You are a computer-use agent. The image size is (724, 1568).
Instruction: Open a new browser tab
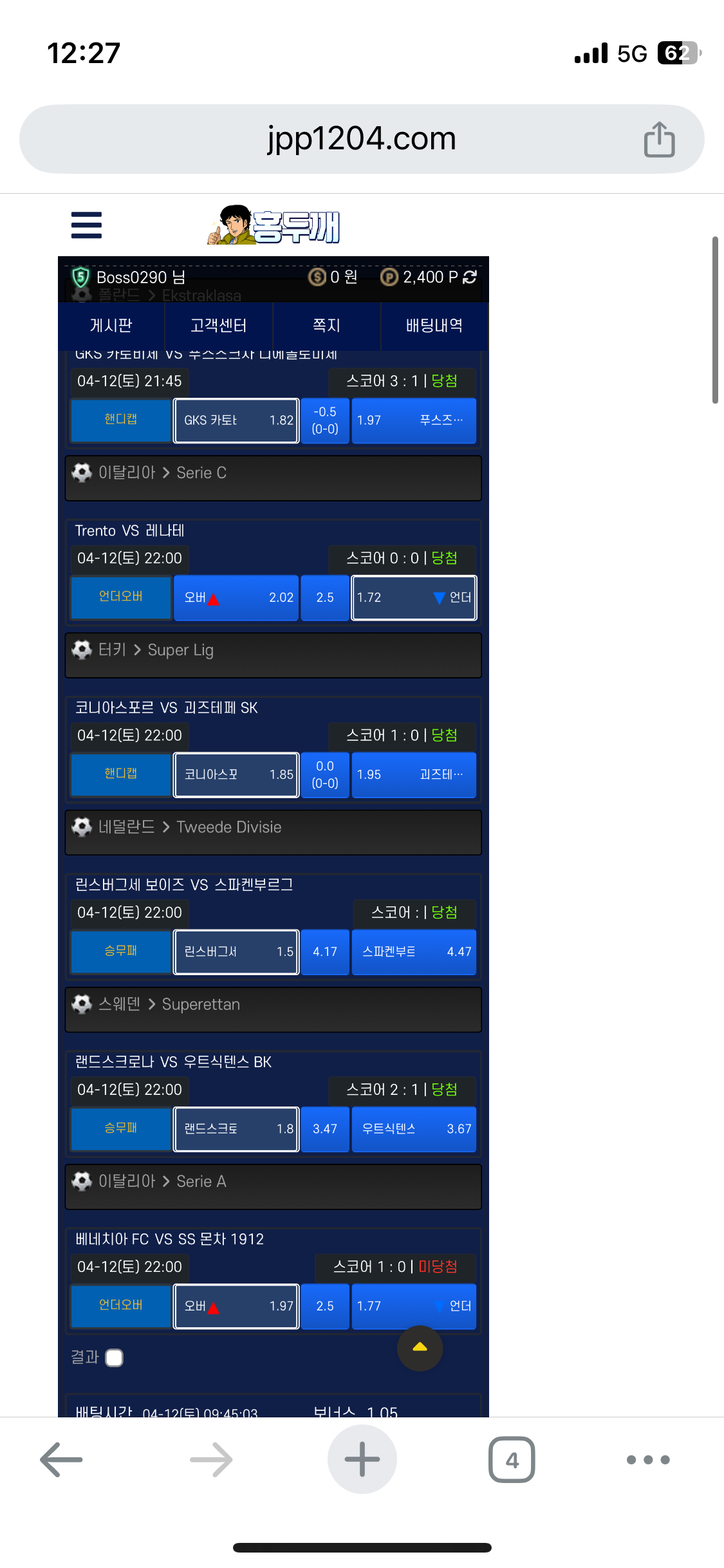pos(362,1459)
